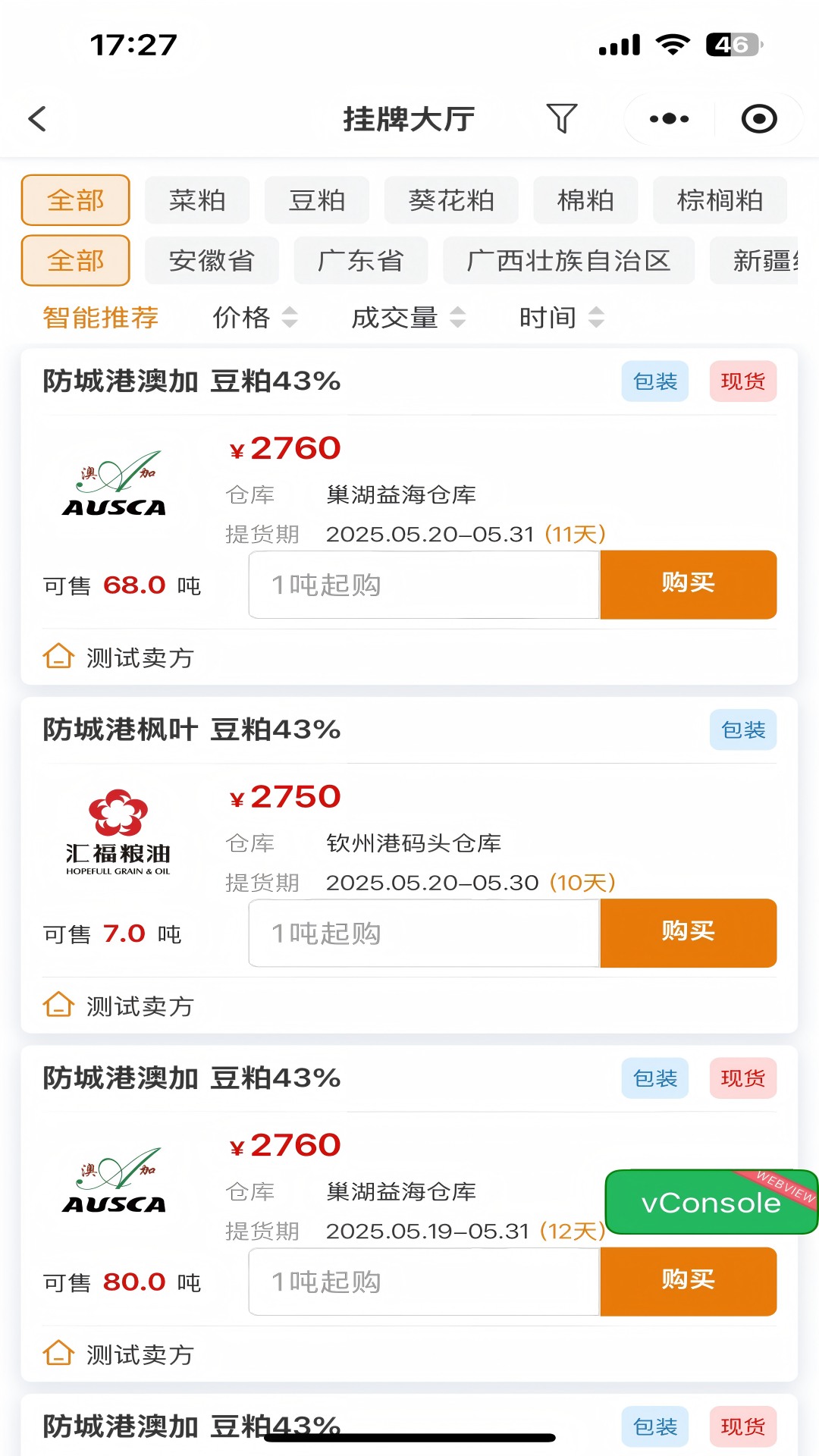
Task: Select the 菜粕 category chip
Action: point(197,200)
